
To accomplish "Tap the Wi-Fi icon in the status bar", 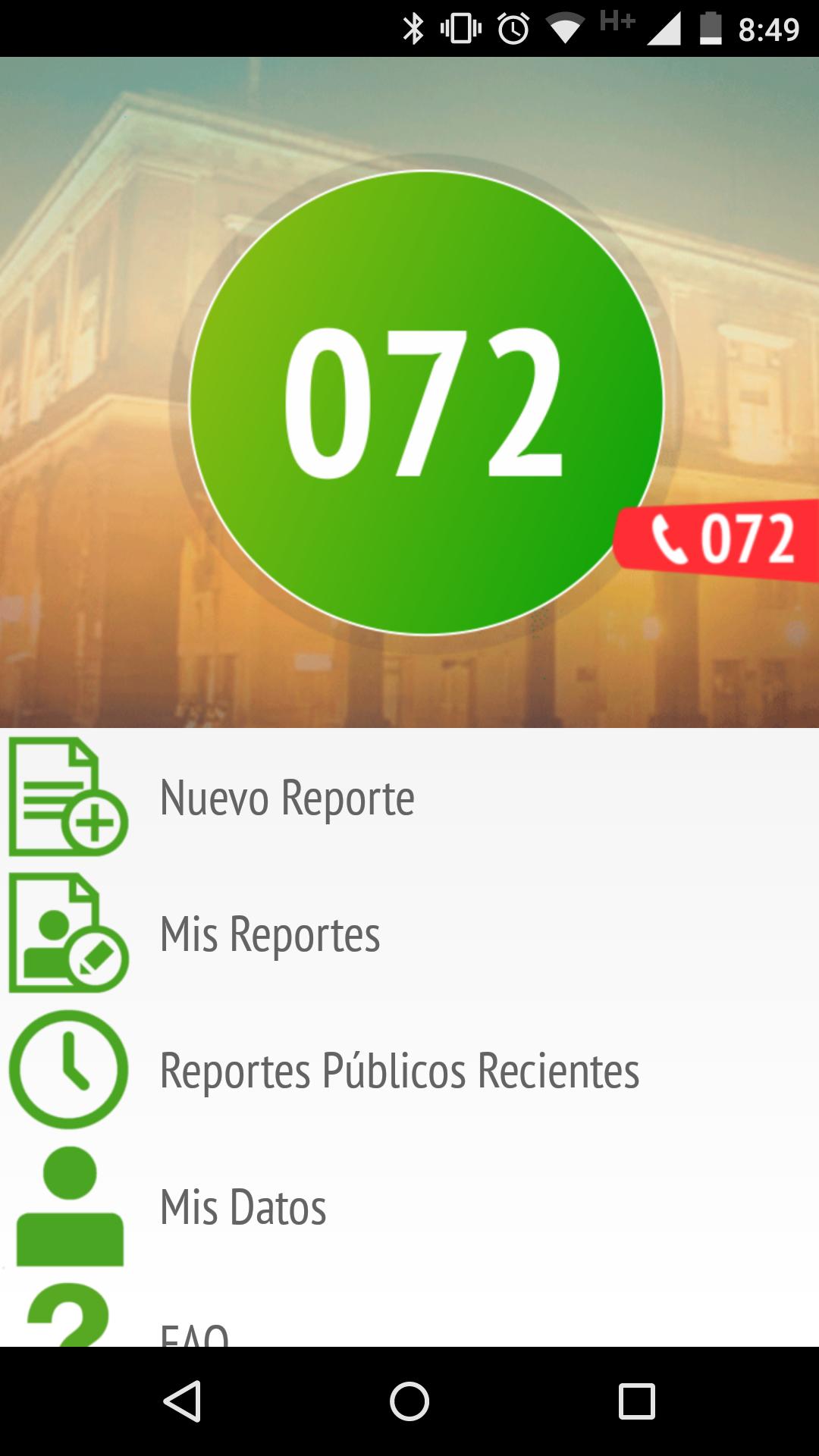I will pyautogui.click(x=566, y=25).
